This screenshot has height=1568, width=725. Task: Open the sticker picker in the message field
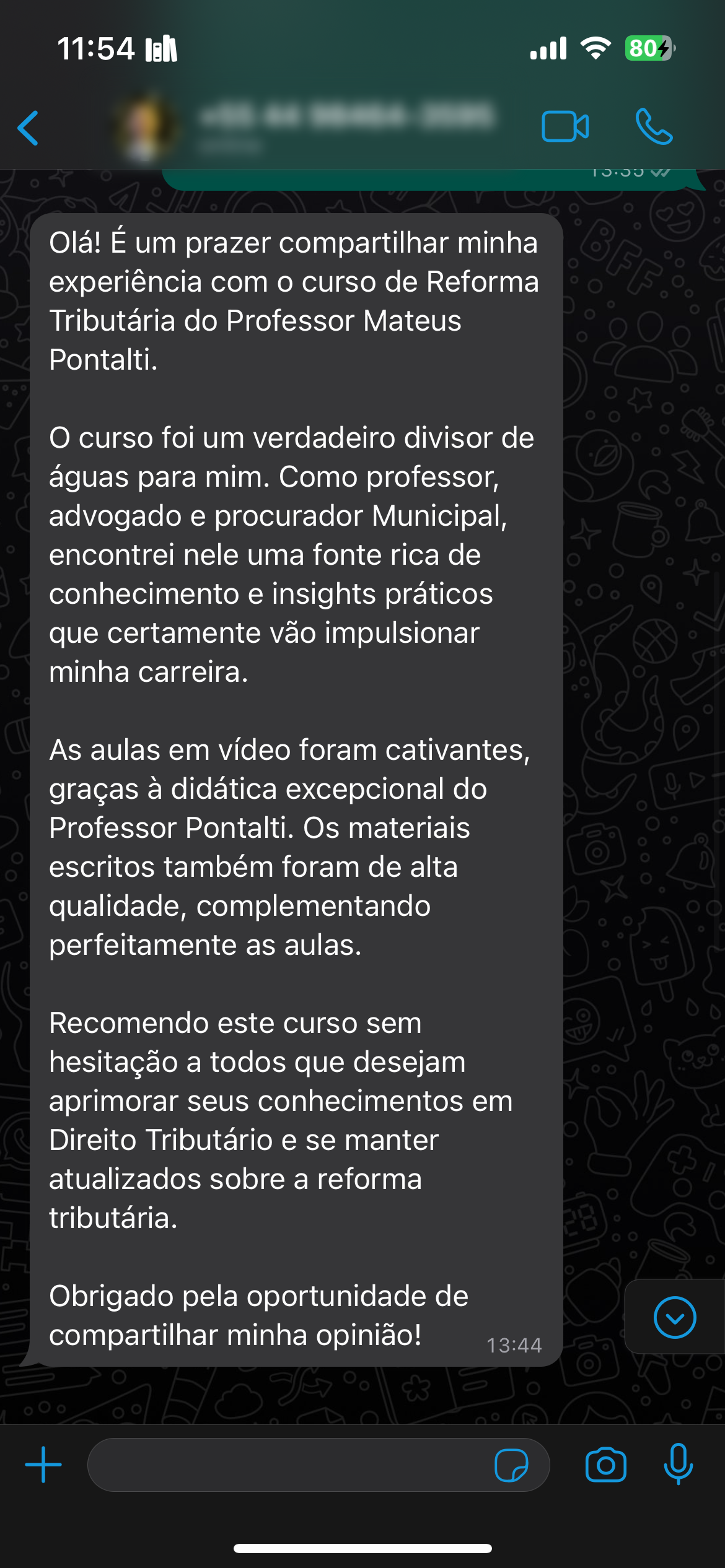pos(511,1465)
